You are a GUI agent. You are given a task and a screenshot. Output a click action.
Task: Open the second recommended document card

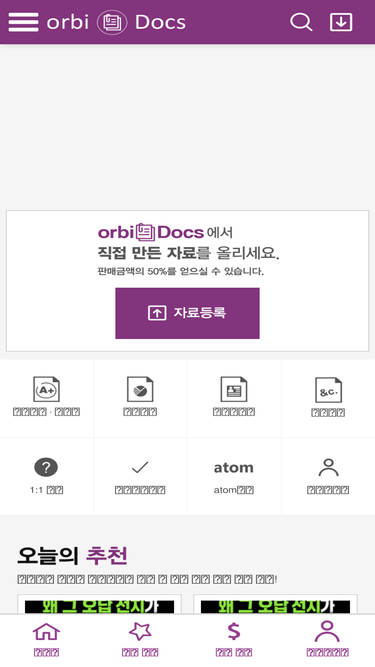click(x=275, y=604)
